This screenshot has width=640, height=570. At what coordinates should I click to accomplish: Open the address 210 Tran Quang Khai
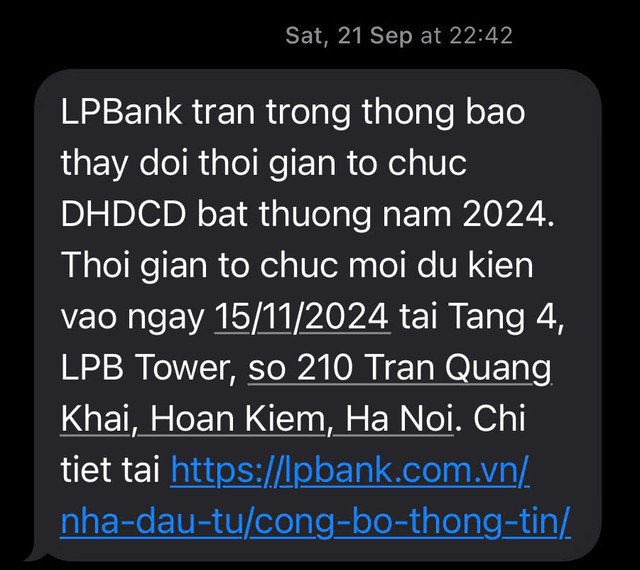[x=400, y=368]
